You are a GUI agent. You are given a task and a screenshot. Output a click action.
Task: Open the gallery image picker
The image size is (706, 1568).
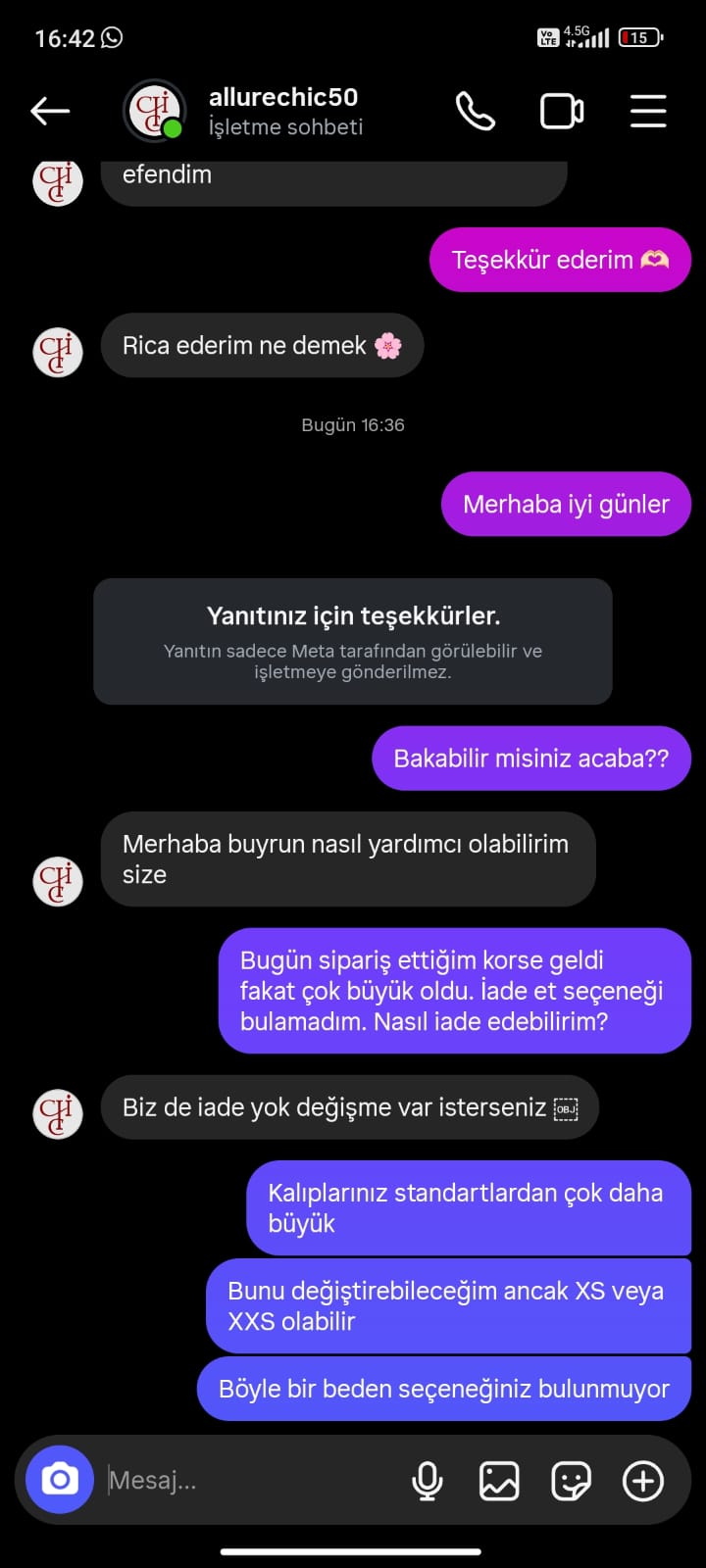pyautogui.click(x=499, y=1480)
